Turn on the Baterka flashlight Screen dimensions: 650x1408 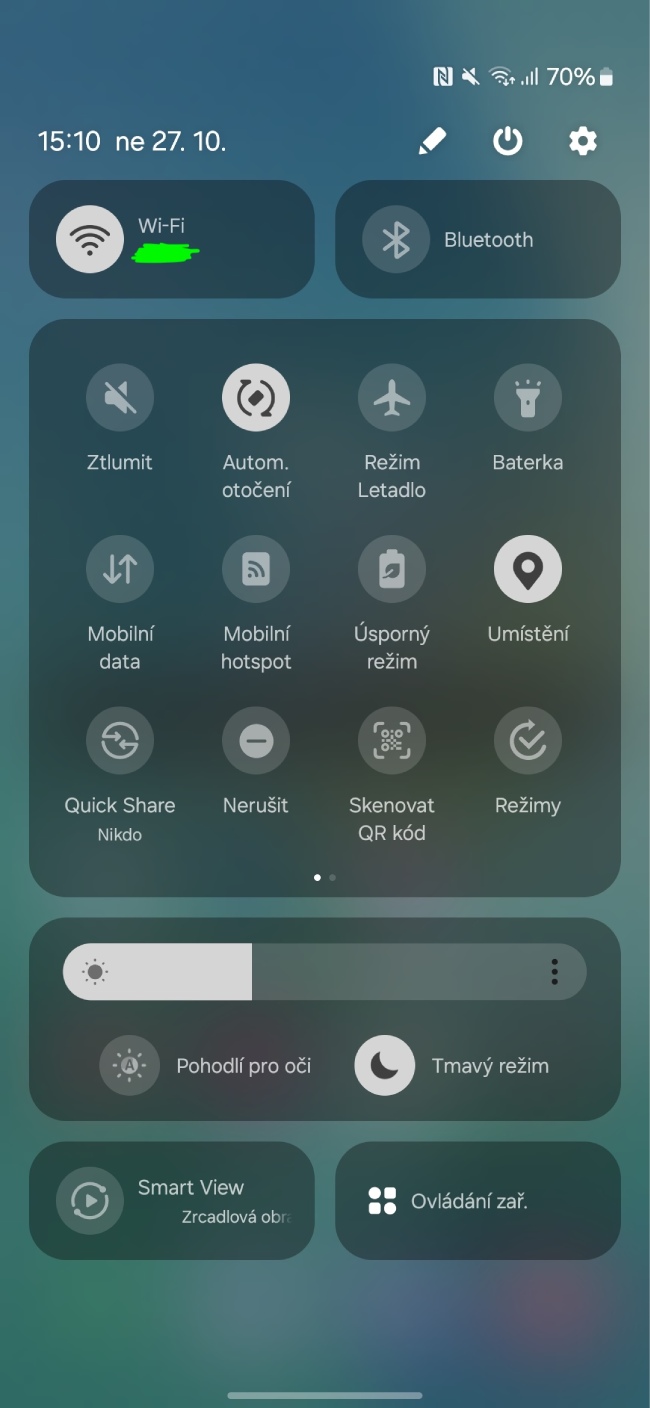tap(528, 397)
